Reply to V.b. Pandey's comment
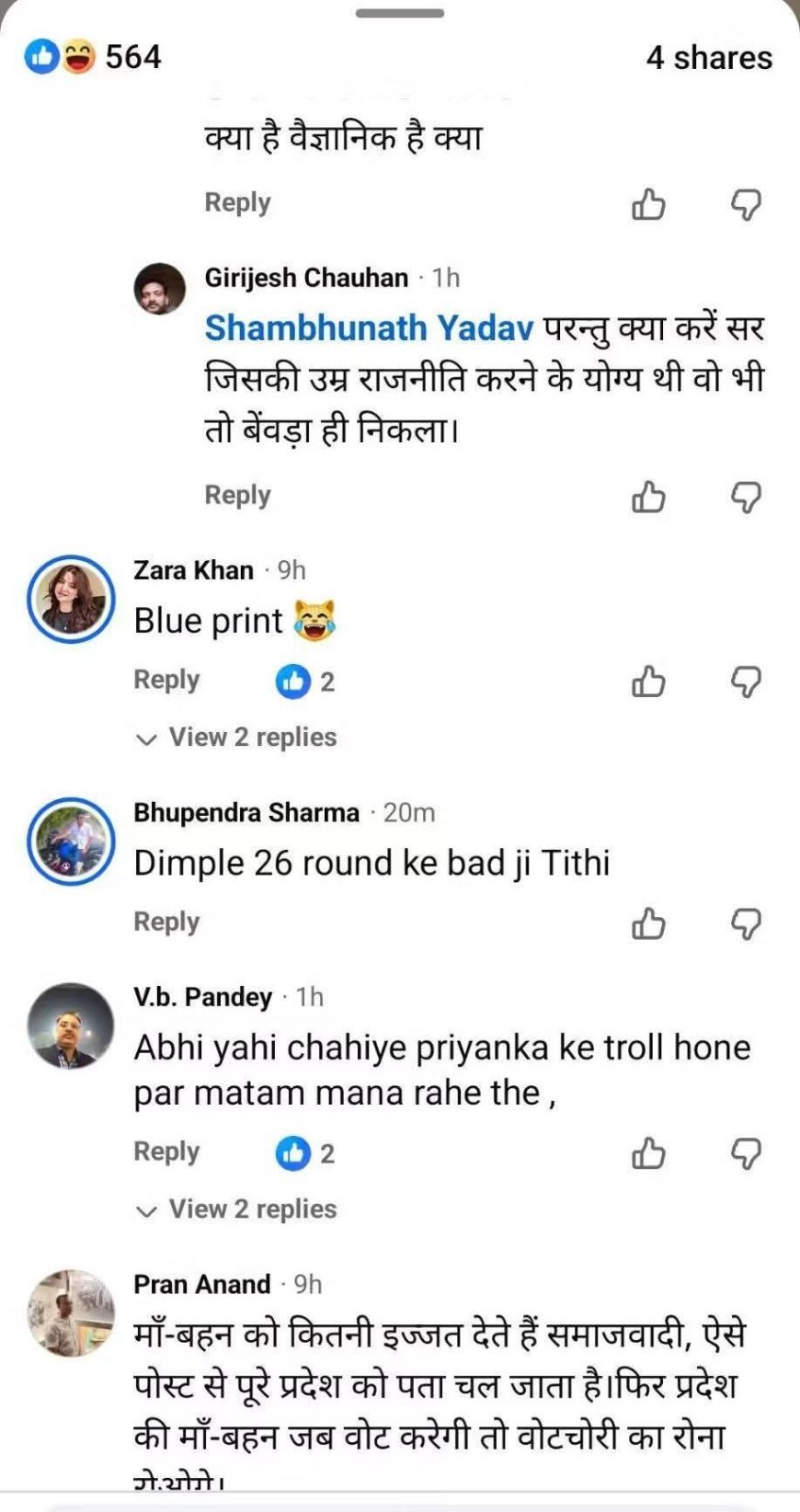Screen dimensions: 800x1512 166,1151
